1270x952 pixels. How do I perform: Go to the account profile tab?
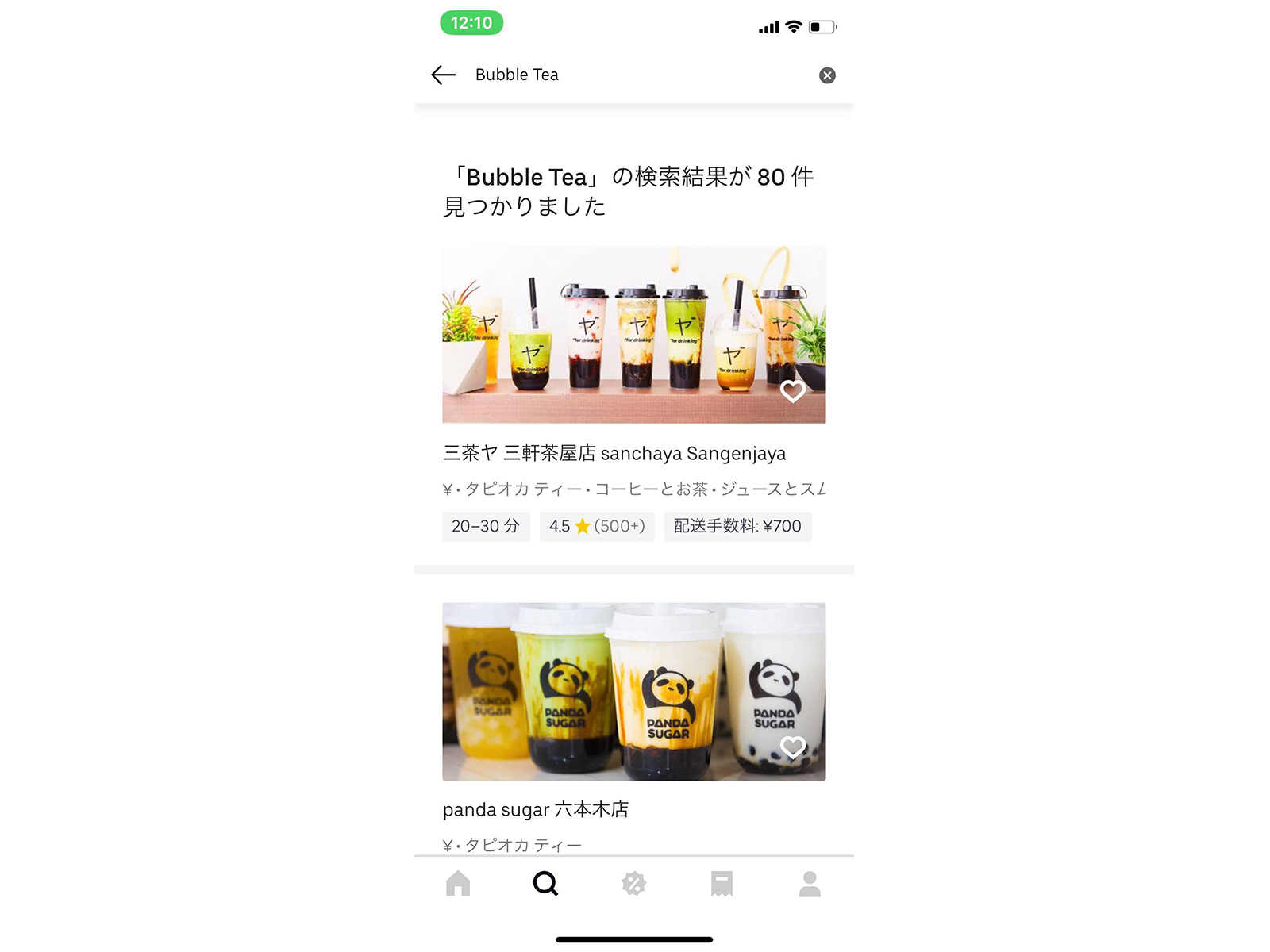[x=810, y=883]
